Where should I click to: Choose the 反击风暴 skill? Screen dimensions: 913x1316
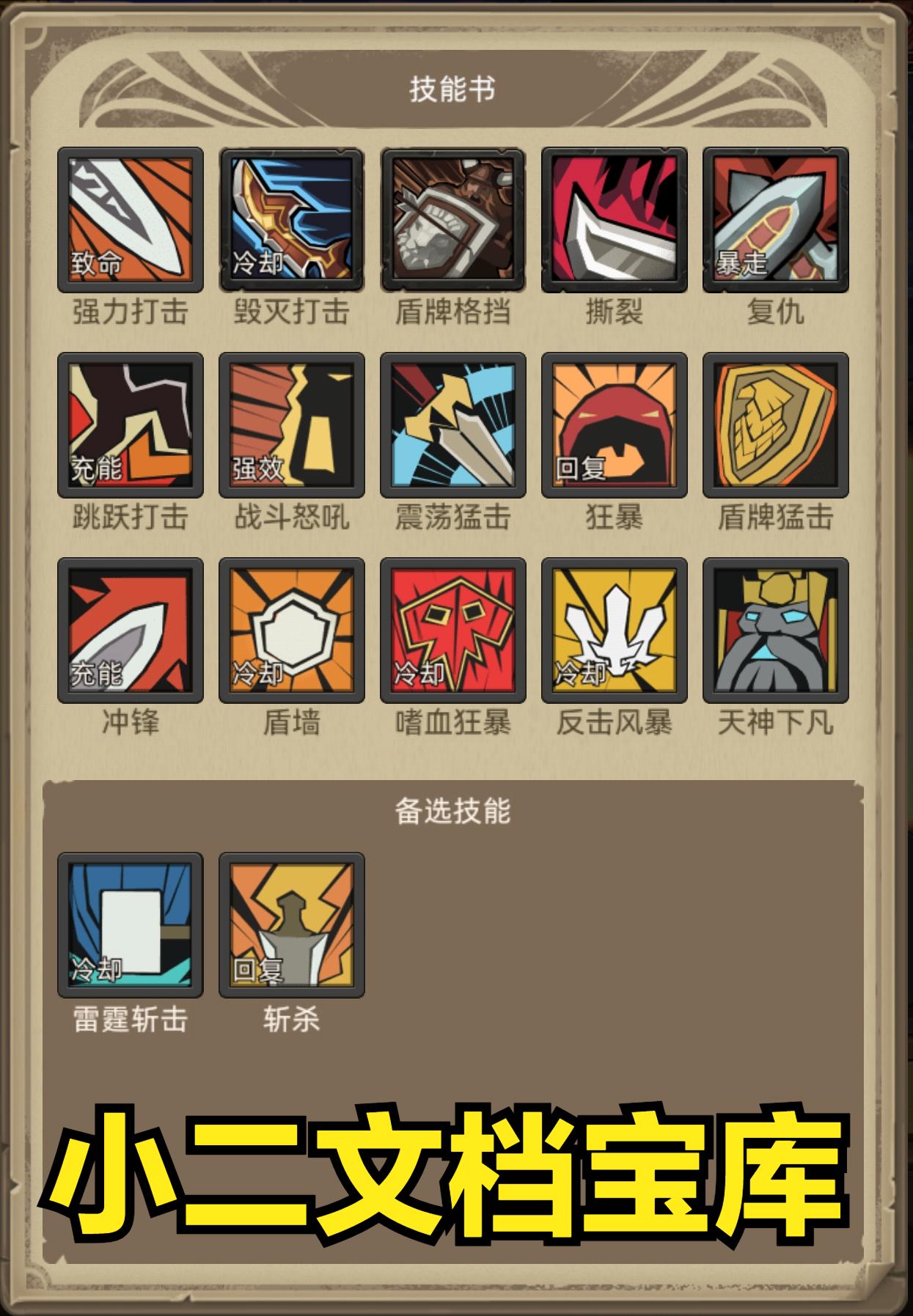click(615, 631)
